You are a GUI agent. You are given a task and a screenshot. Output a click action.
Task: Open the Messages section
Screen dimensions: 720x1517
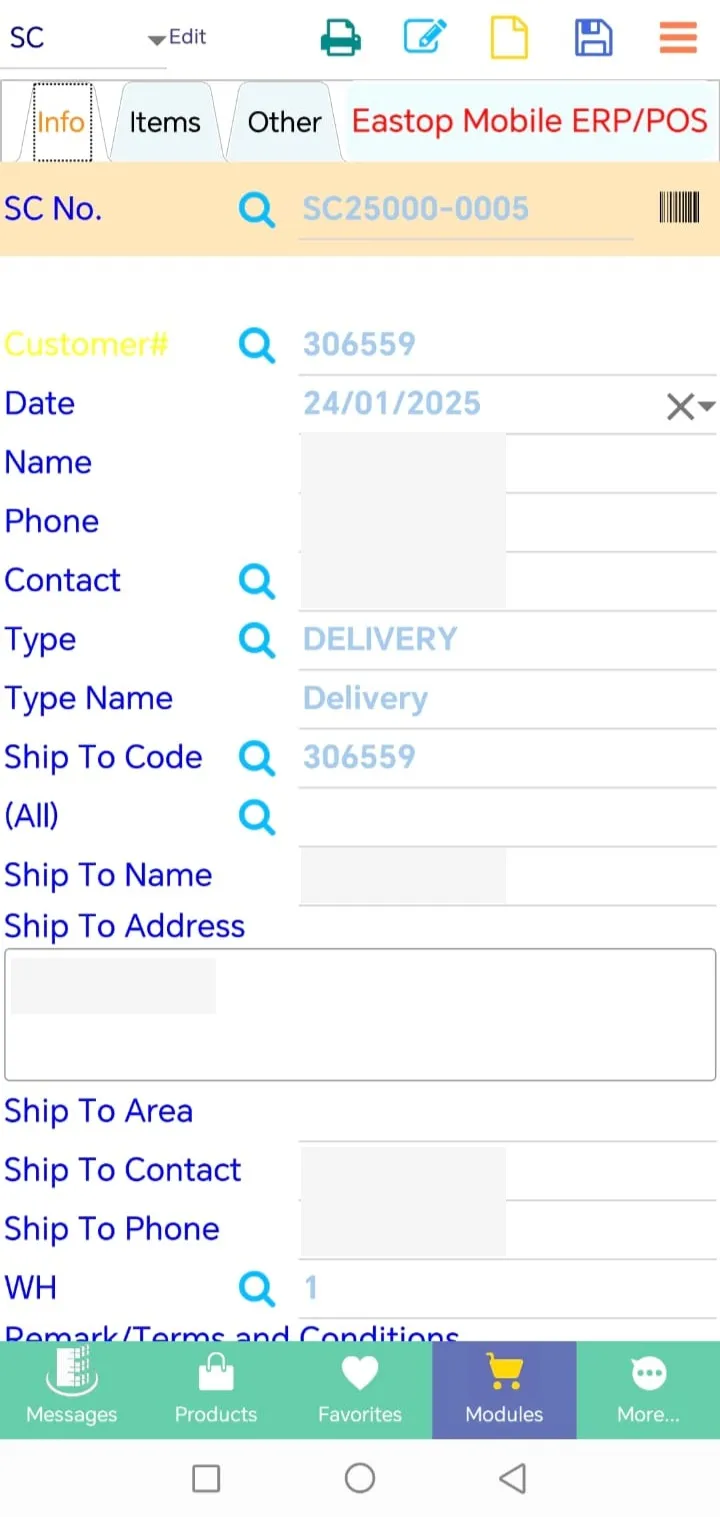tap(72, 1390)
